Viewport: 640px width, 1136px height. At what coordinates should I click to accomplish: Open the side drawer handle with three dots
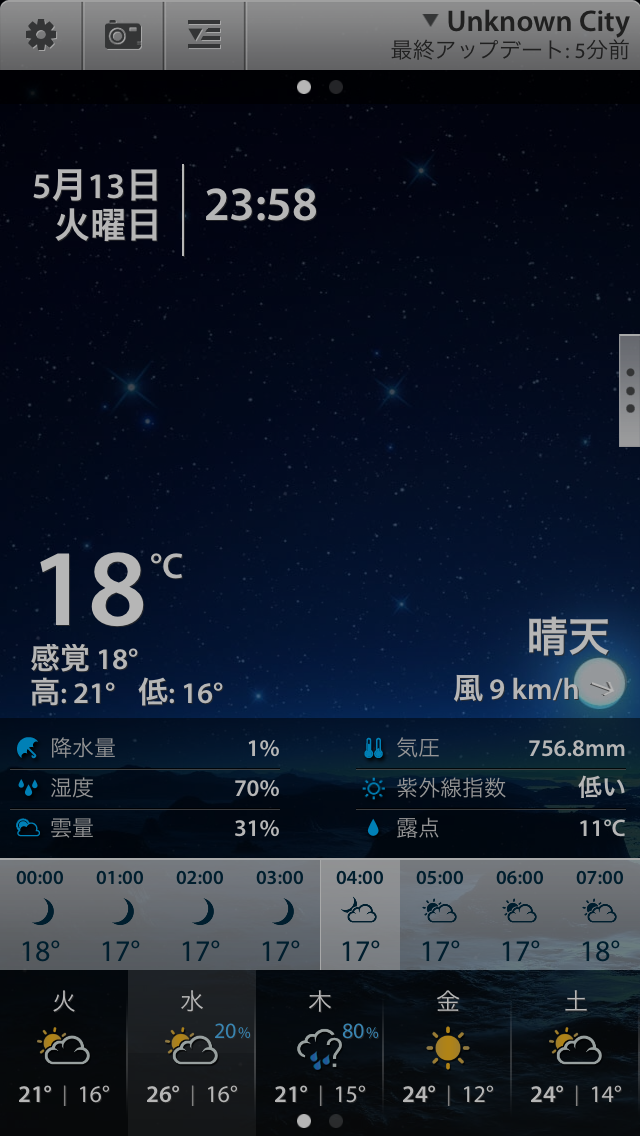point(629,390)
